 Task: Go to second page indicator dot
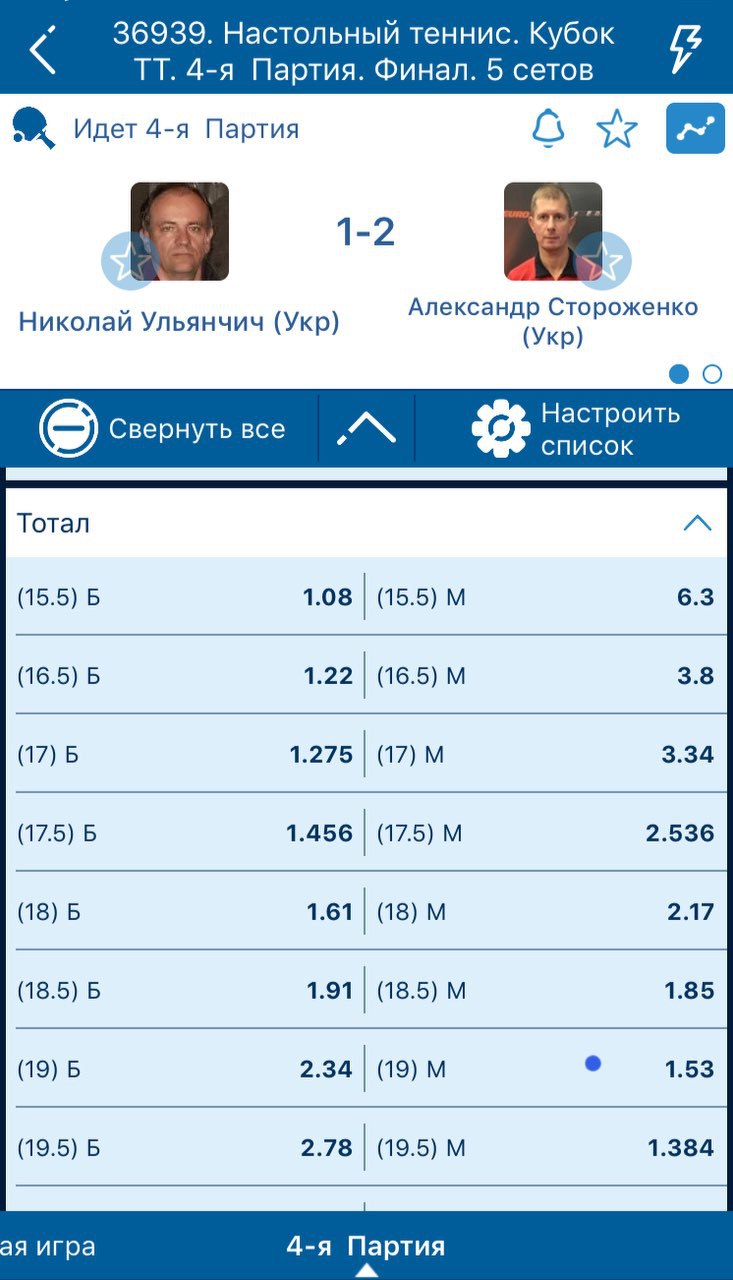[x=712, y=374]
